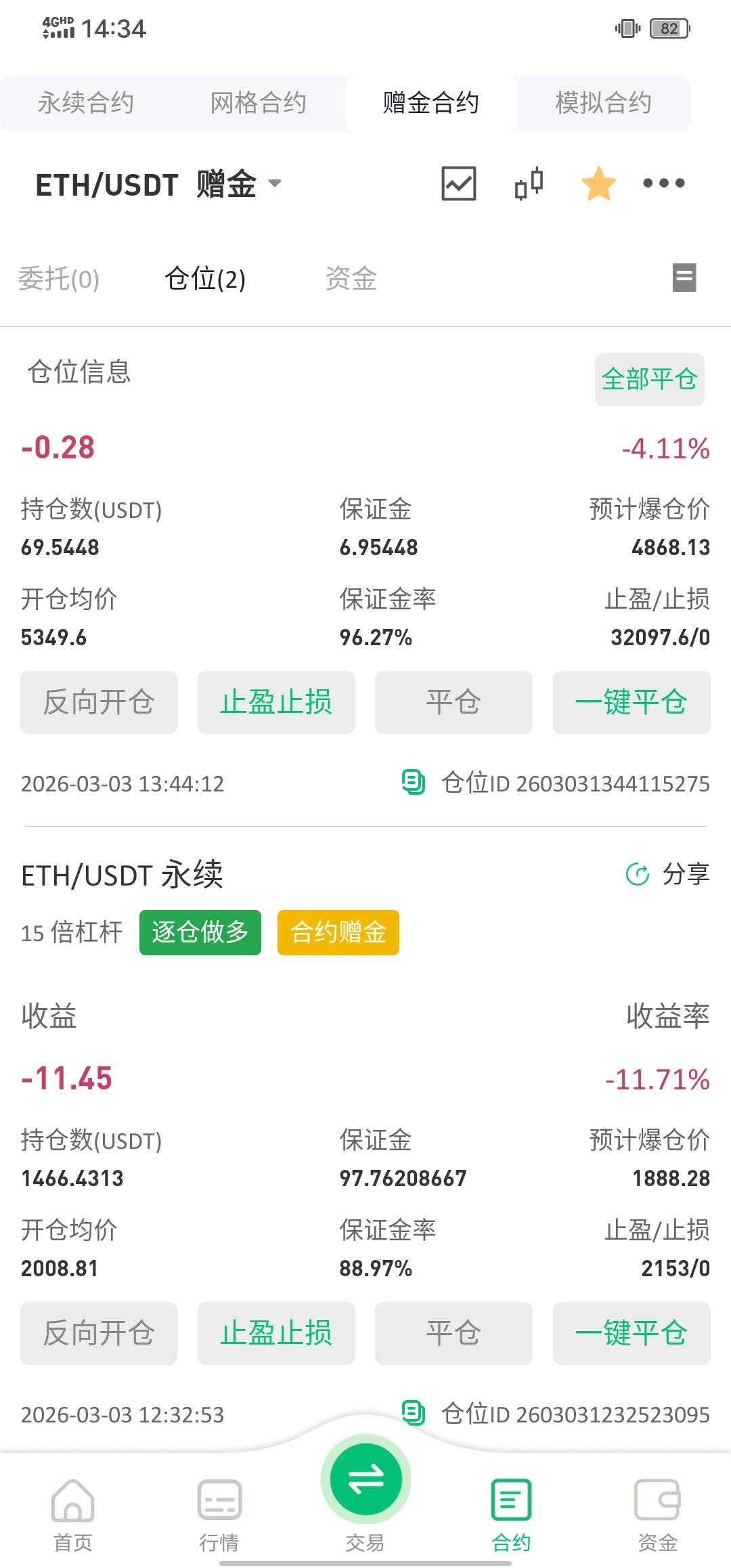Go to the 首页 home tab
Viewport: 731px width, 1568px height.
(73, 1516)
